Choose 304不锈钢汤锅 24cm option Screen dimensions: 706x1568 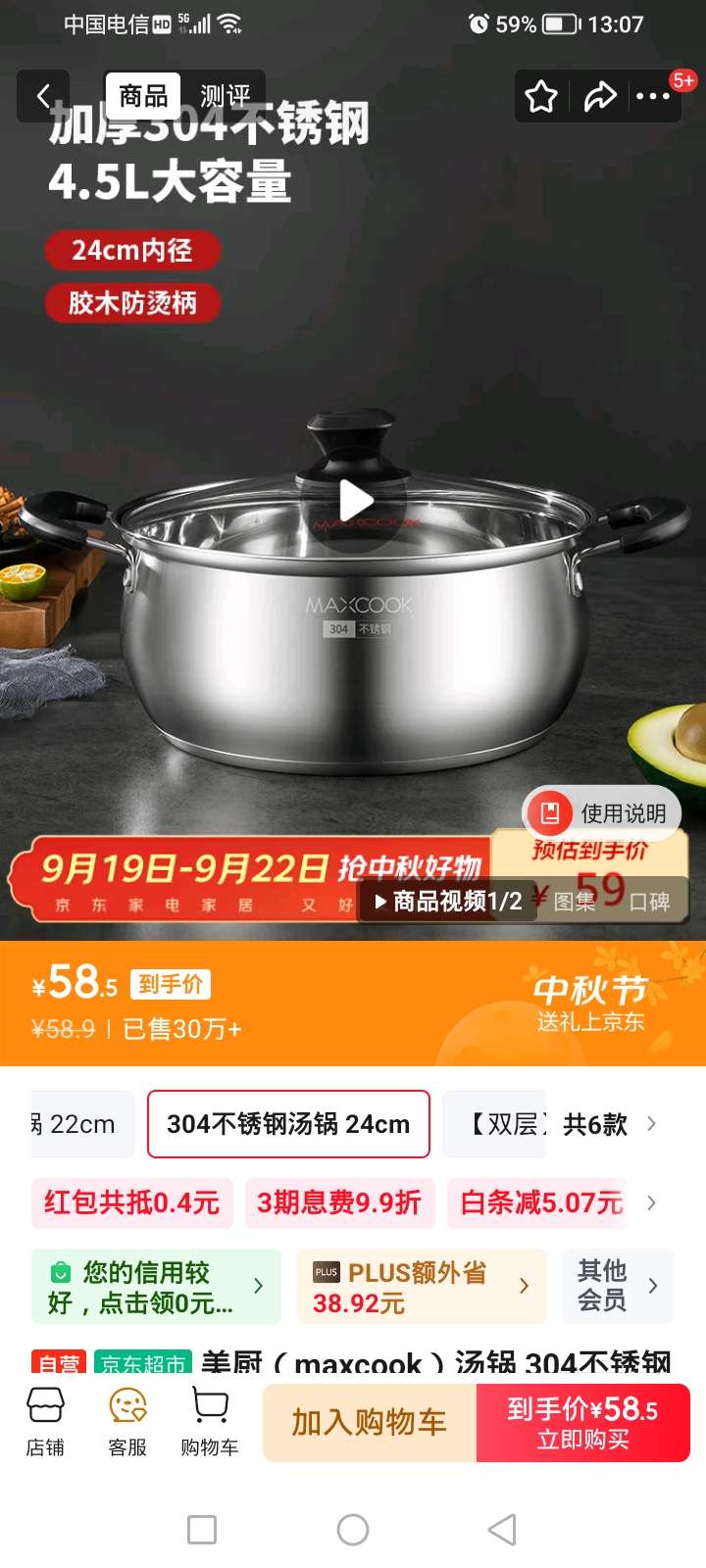288,1124
